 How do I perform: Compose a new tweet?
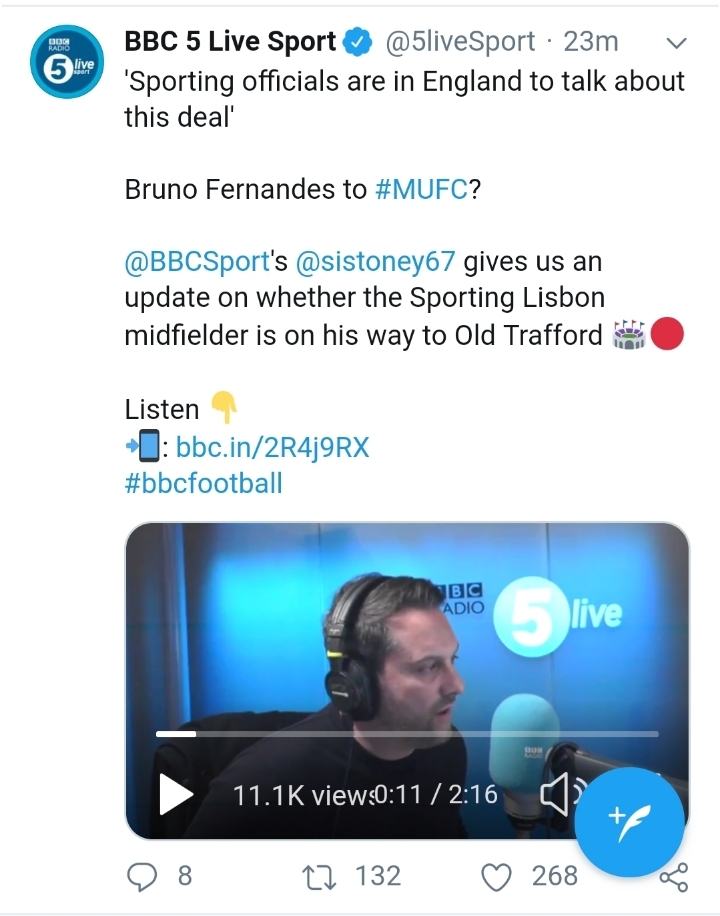click(x=630, y=821)
